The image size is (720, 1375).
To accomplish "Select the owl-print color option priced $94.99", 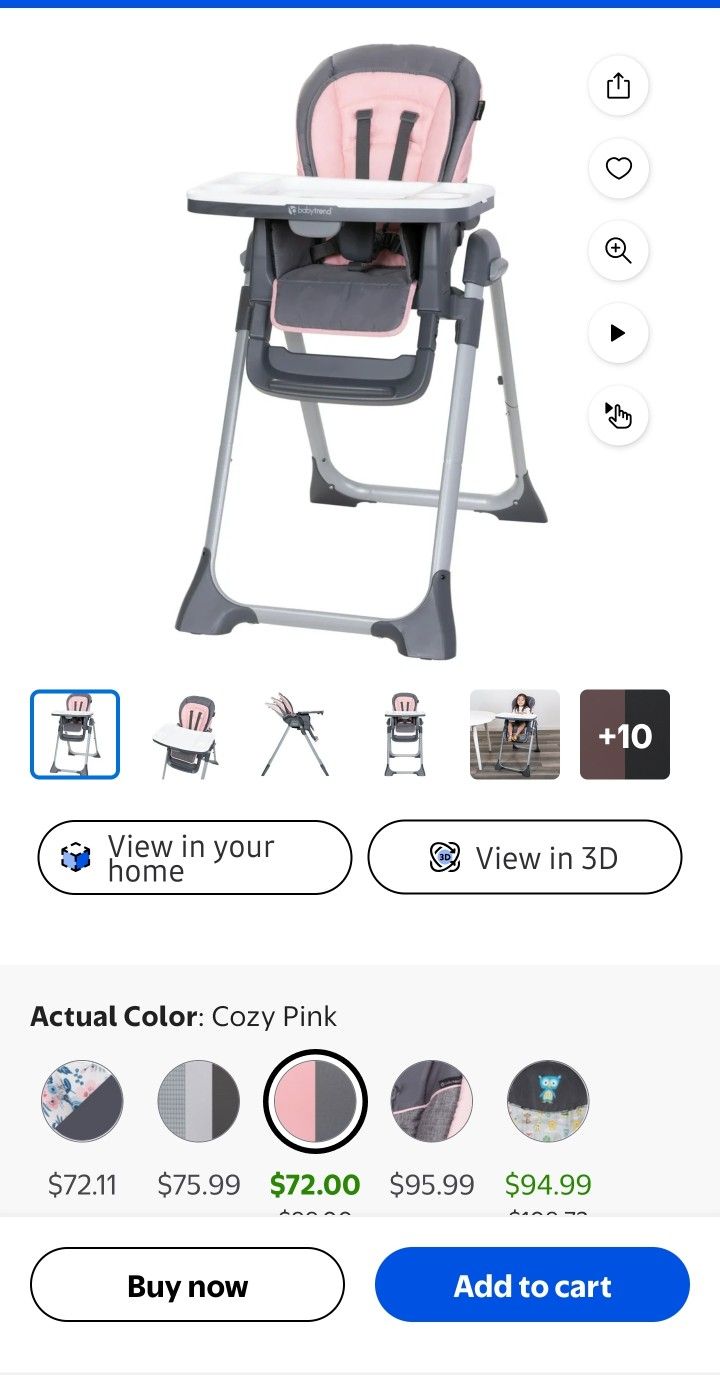I will point(547,1100).
